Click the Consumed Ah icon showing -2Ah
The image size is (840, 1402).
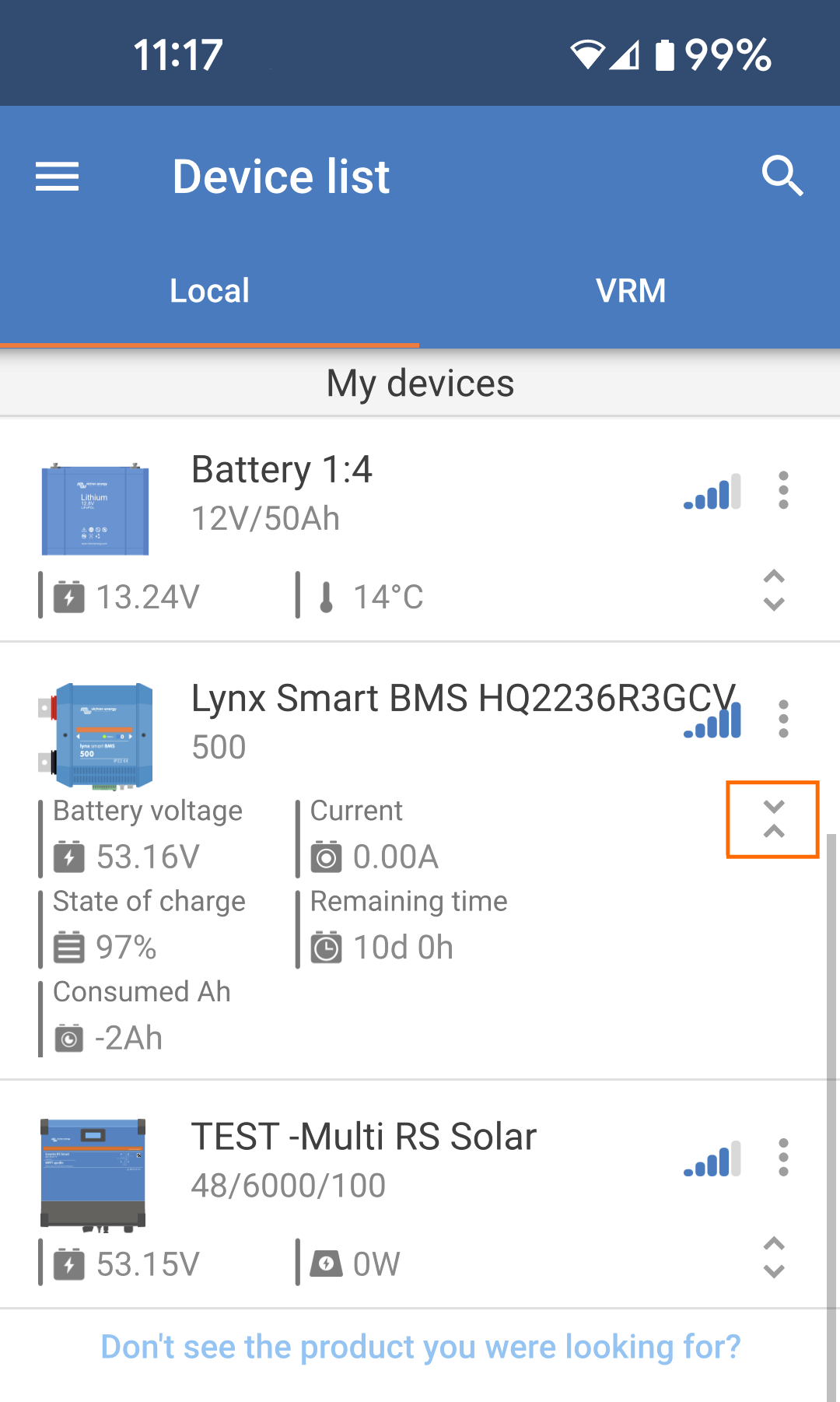[69, 1038]
